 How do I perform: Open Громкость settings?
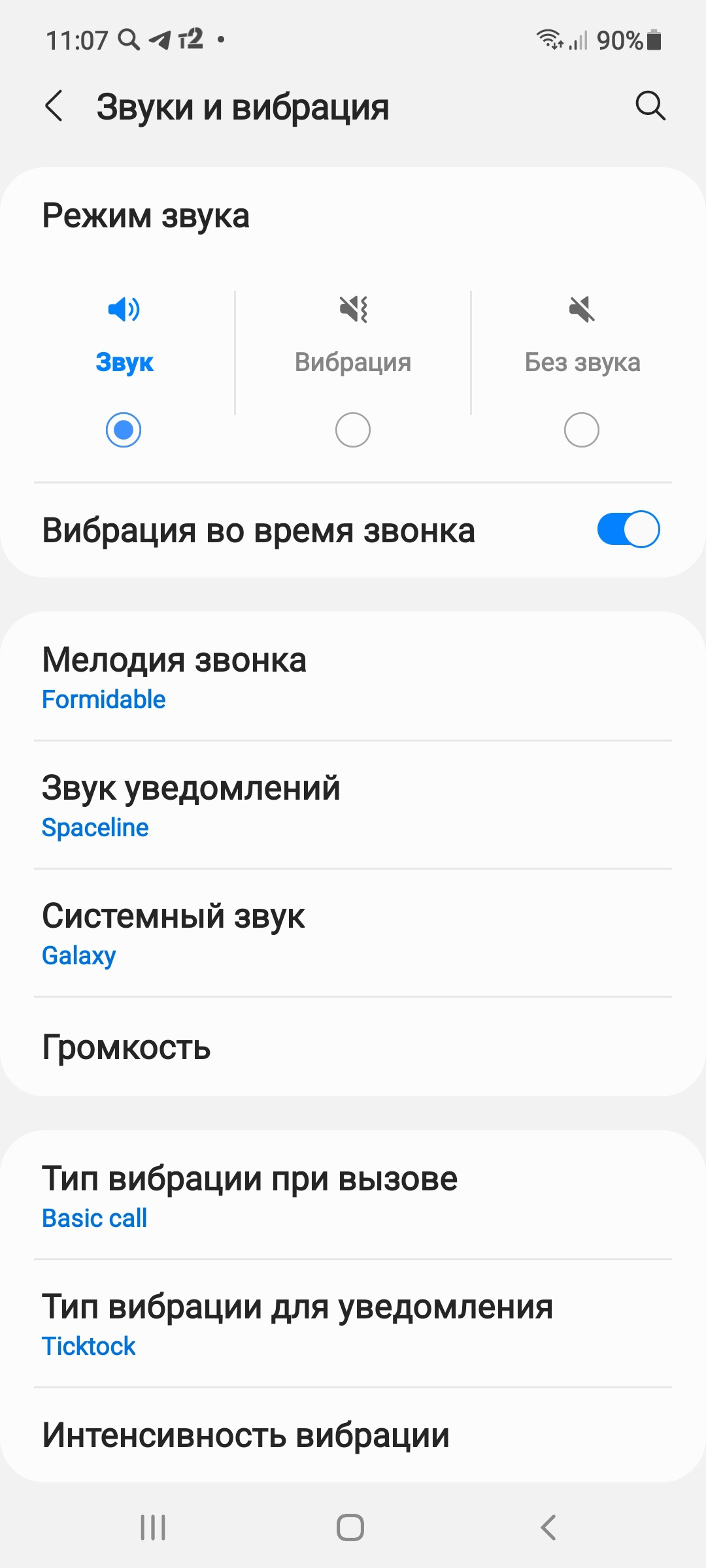click(x=353, y=1047)
